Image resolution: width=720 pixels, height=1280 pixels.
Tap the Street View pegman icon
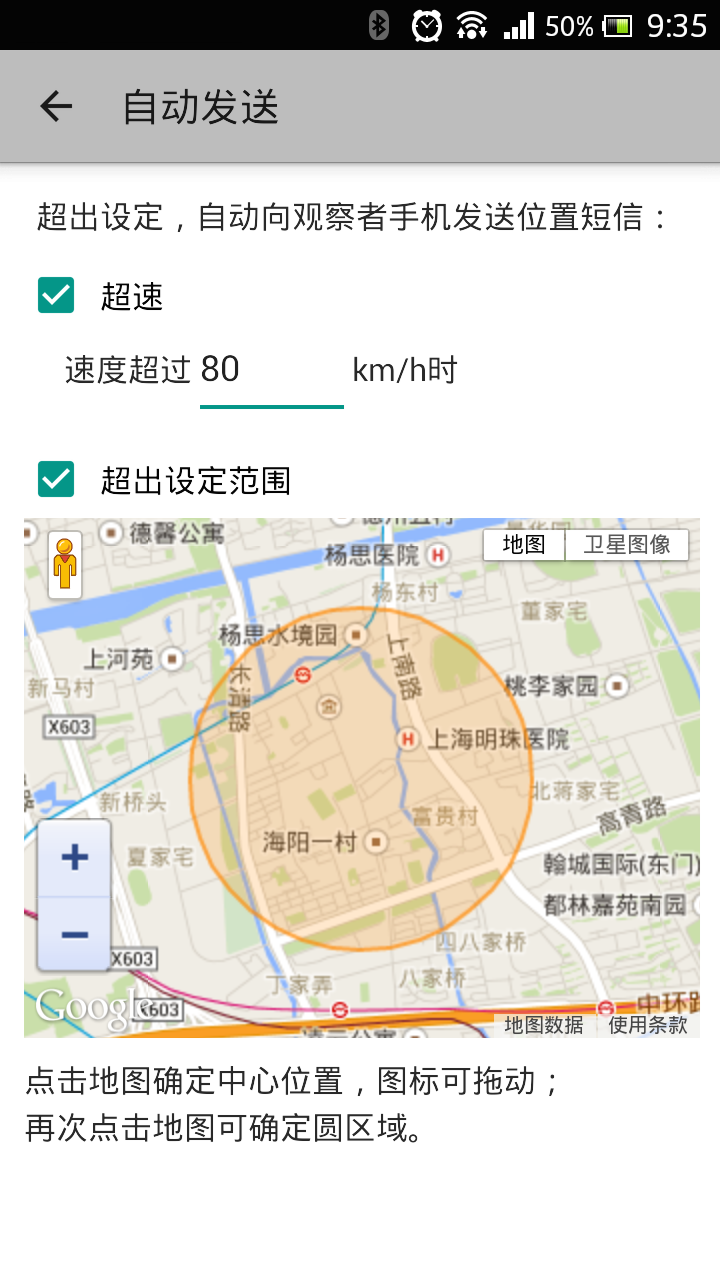(65, 565)
